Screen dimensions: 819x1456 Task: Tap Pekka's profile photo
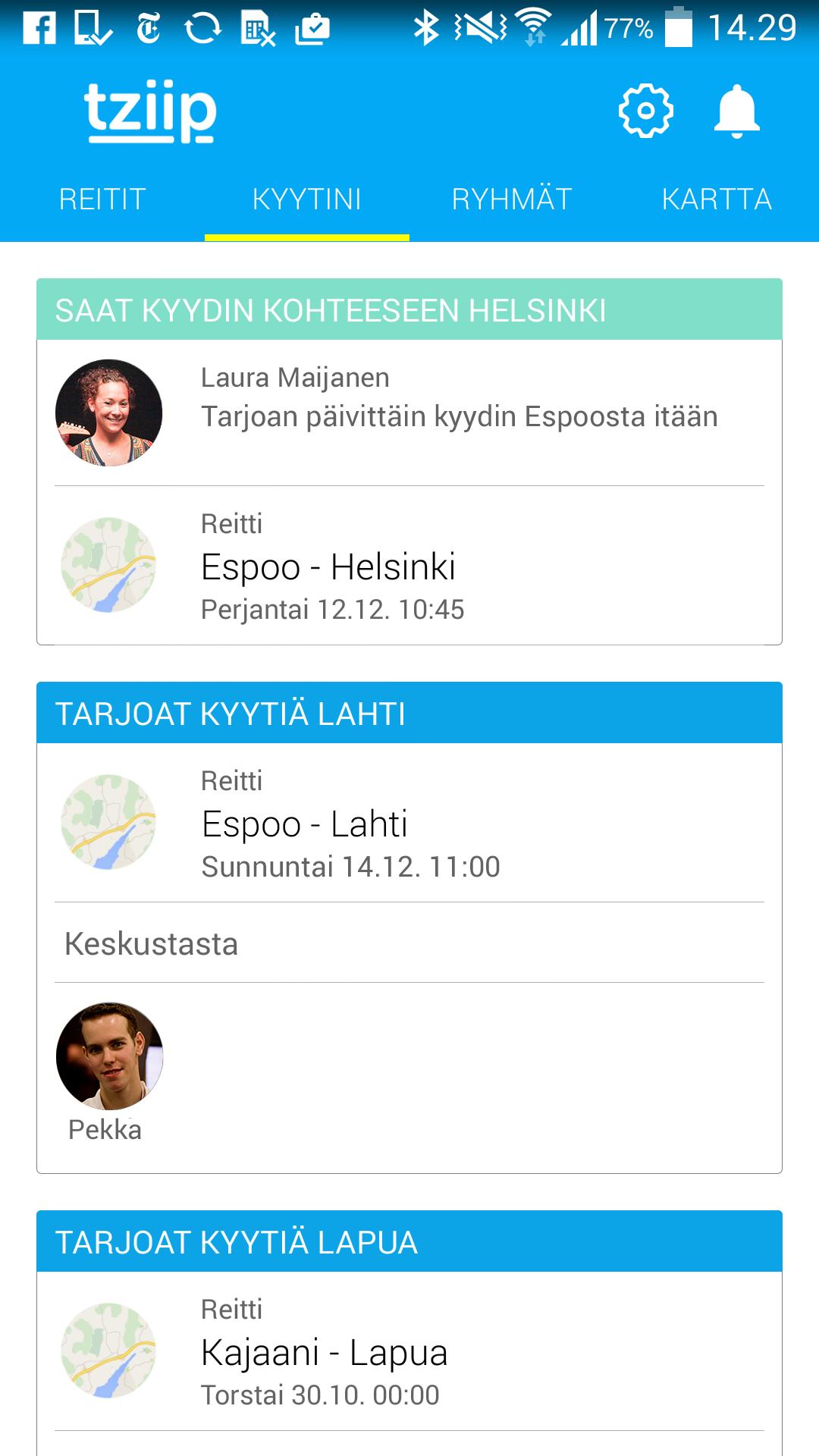(x=110, y=1054)
